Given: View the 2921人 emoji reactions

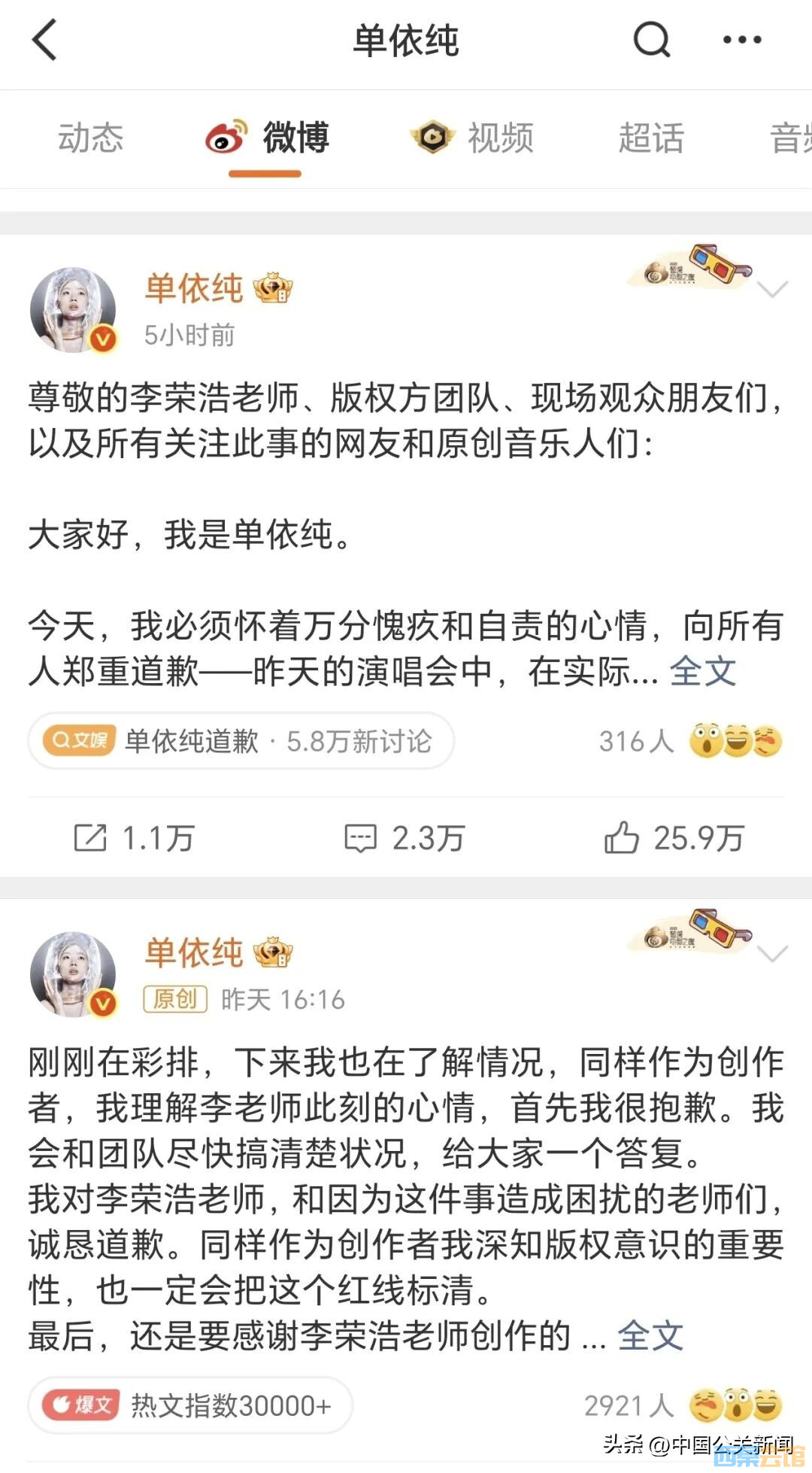Looking at the screenshot, I should (x=683, y=1405).
